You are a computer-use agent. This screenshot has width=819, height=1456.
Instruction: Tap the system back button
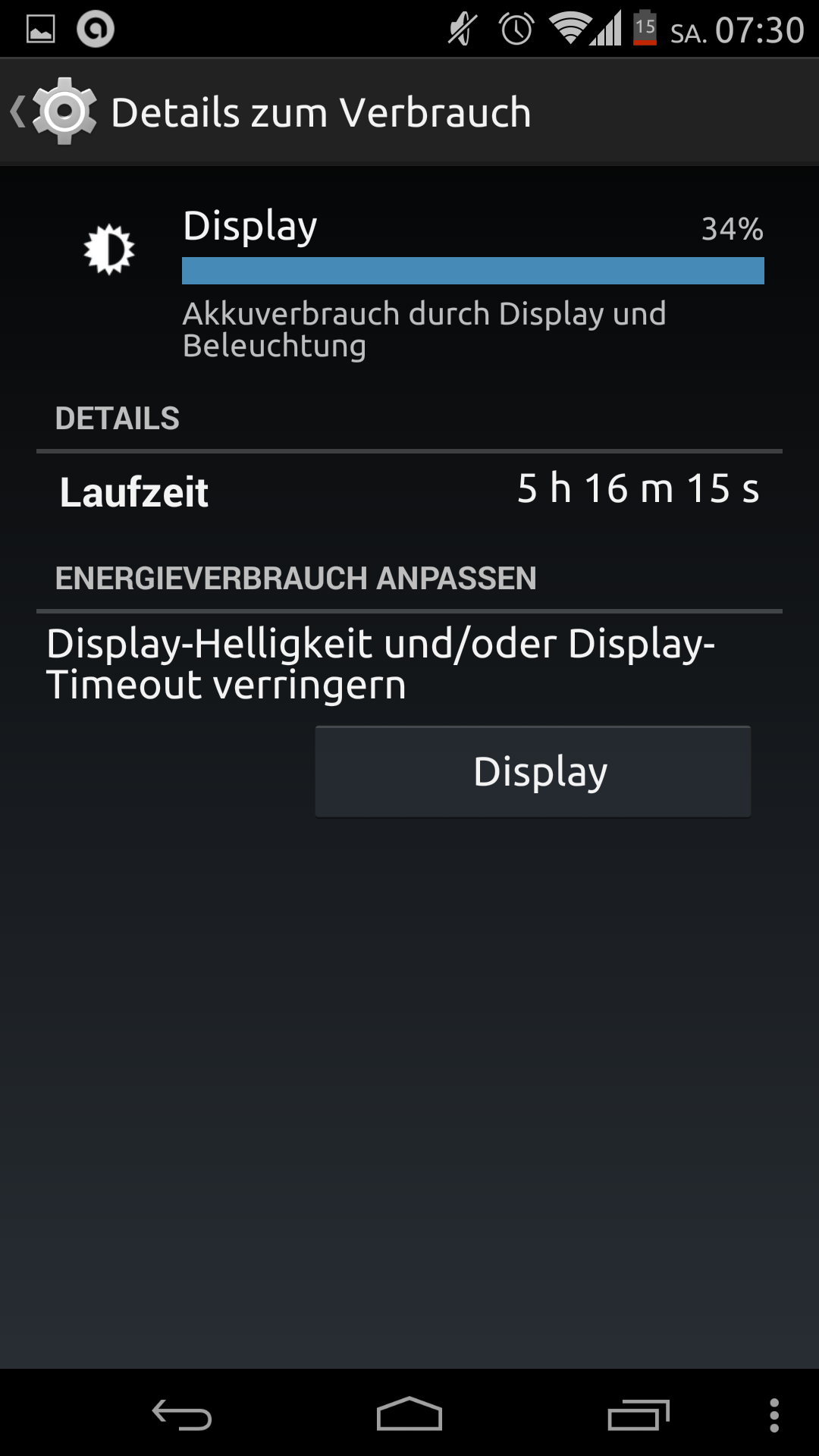click(182, 1415)
